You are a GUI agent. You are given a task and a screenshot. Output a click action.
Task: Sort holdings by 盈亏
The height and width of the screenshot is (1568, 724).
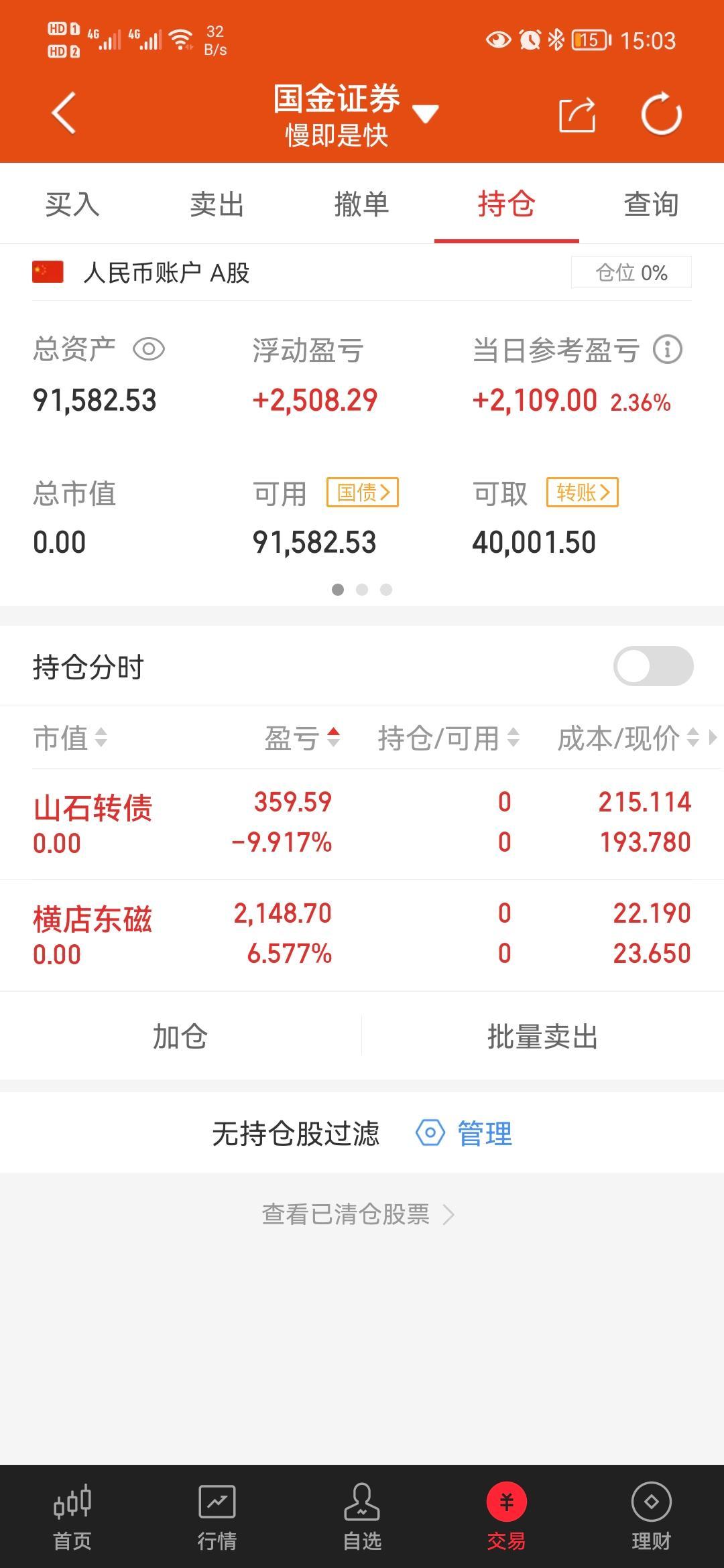coord(302,738)
